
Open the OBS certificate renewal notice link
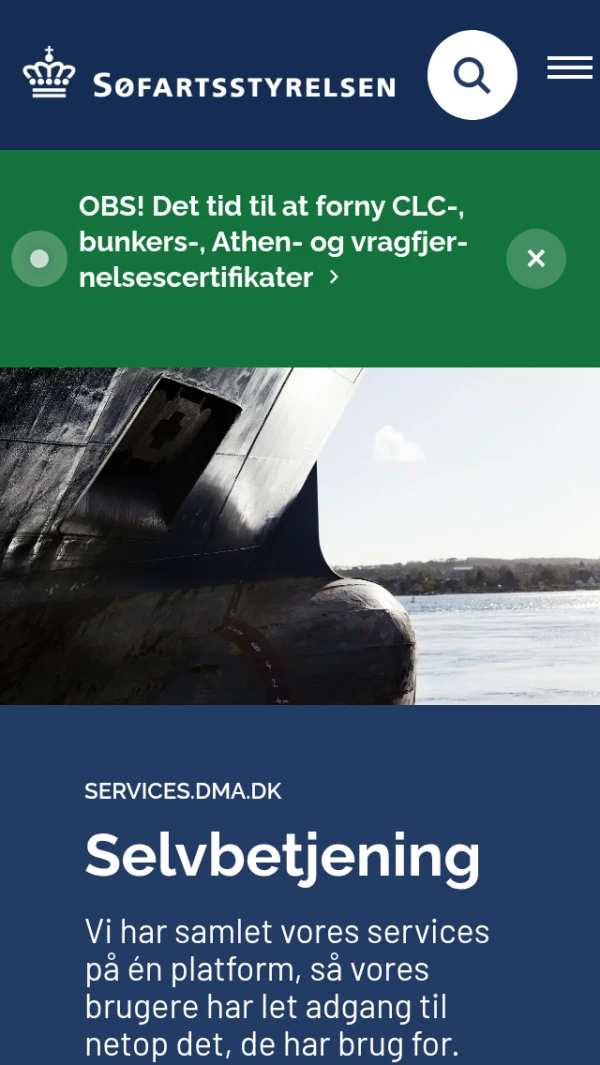click(274, 242)
